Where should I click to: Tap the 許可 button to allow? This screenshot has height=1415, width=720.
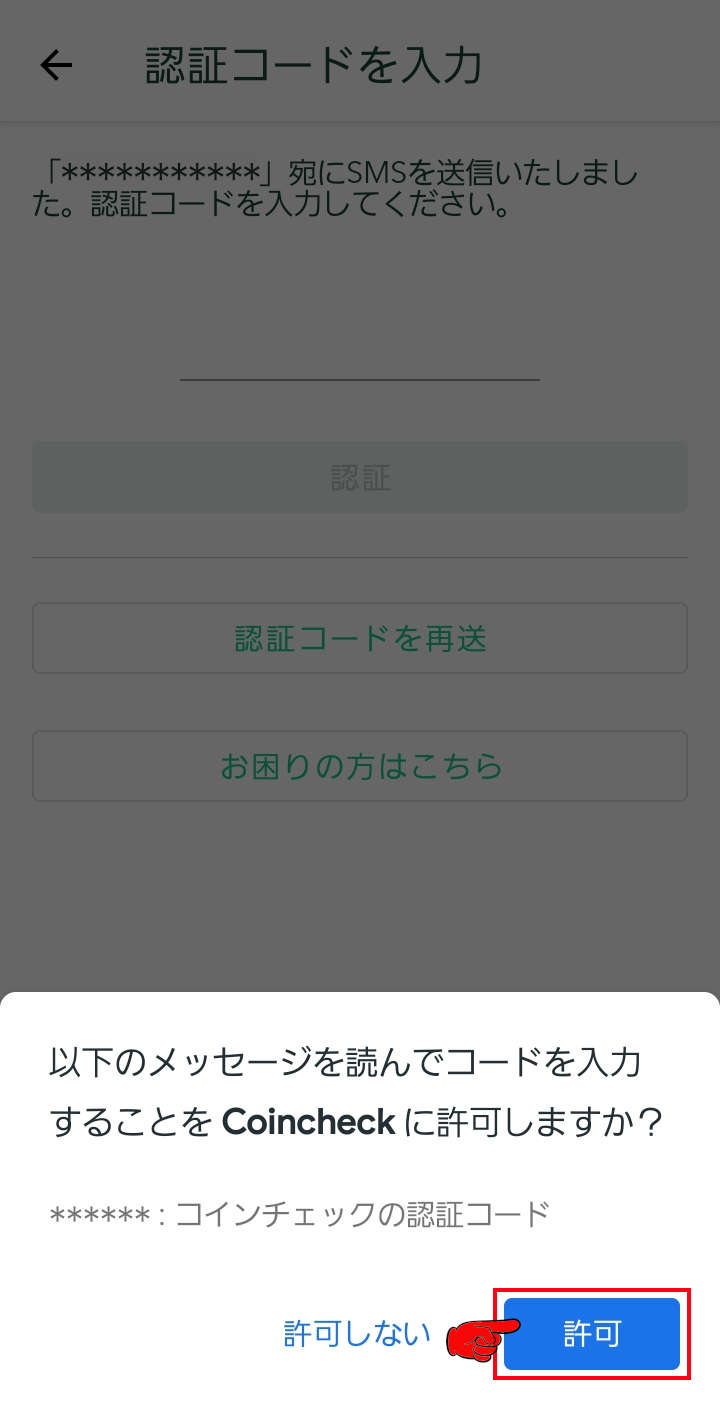tap(590, 1333)
